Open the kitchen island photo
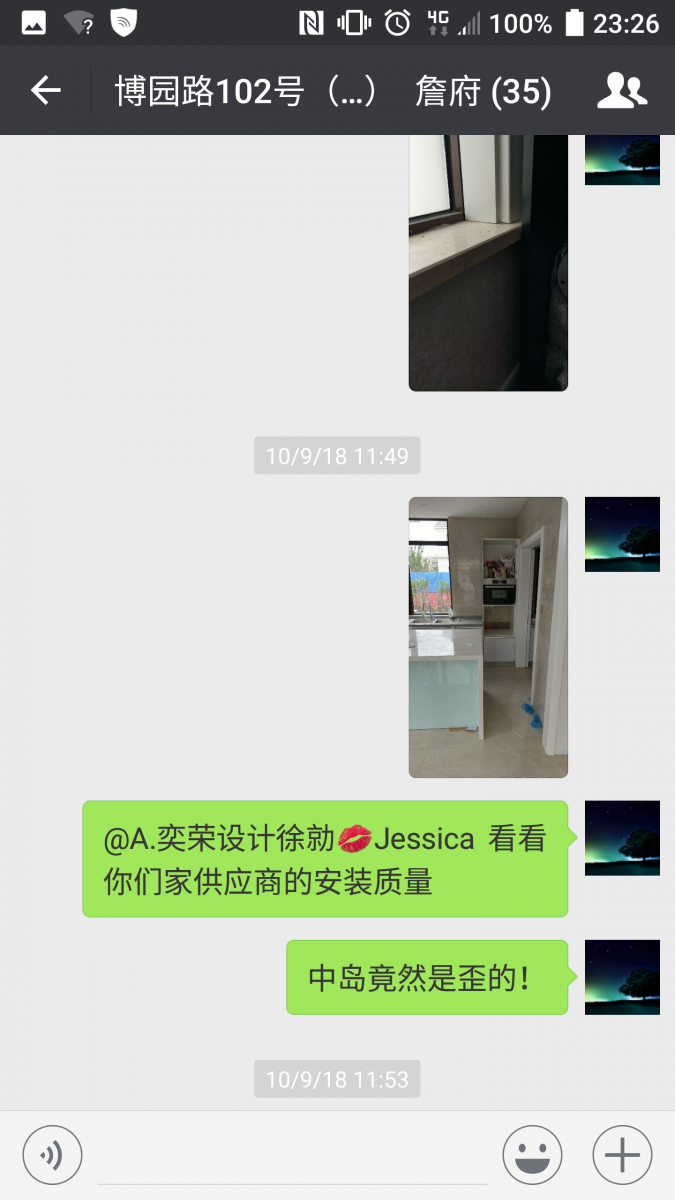 tap(488, 637)
